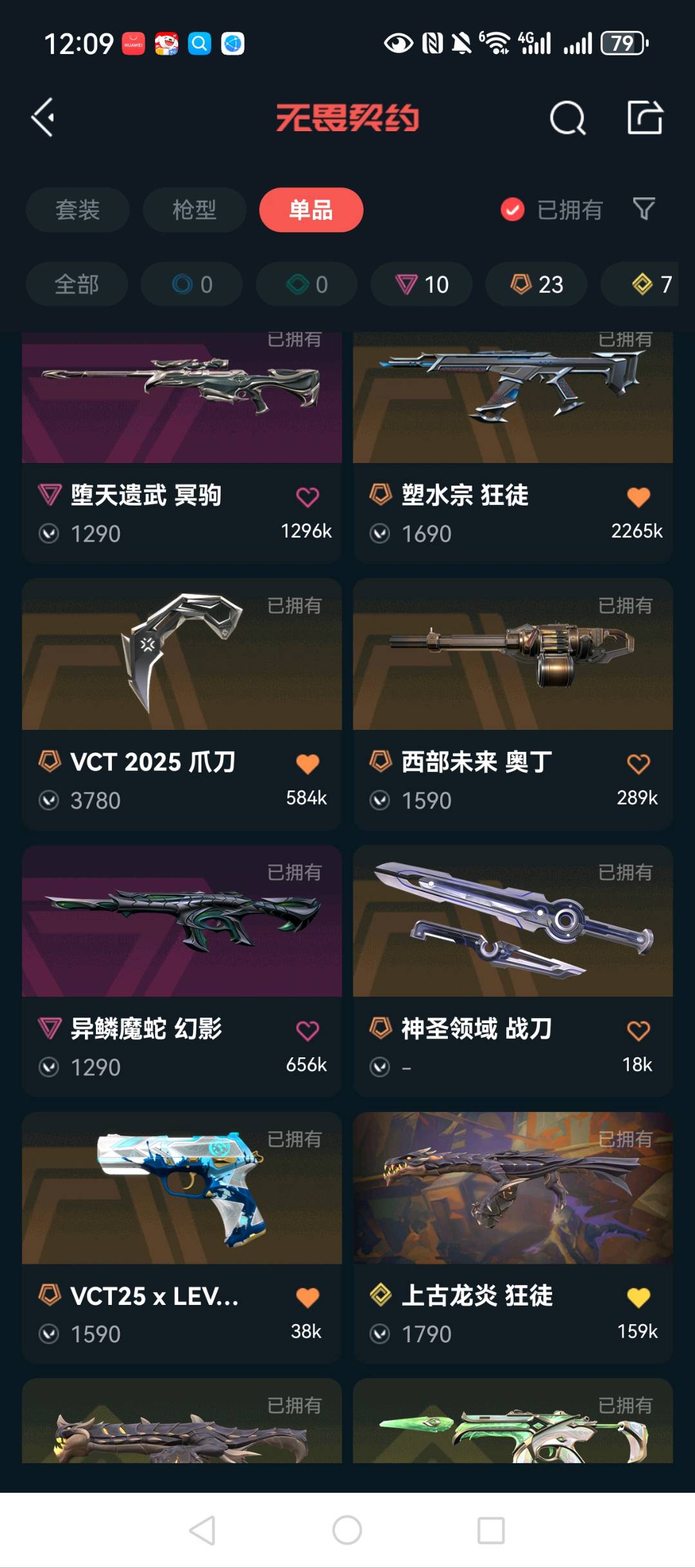Viewport: 695px width, 1568px height.
Task: Like the 神圣领域 战刀 skin
Action: 638,1031
